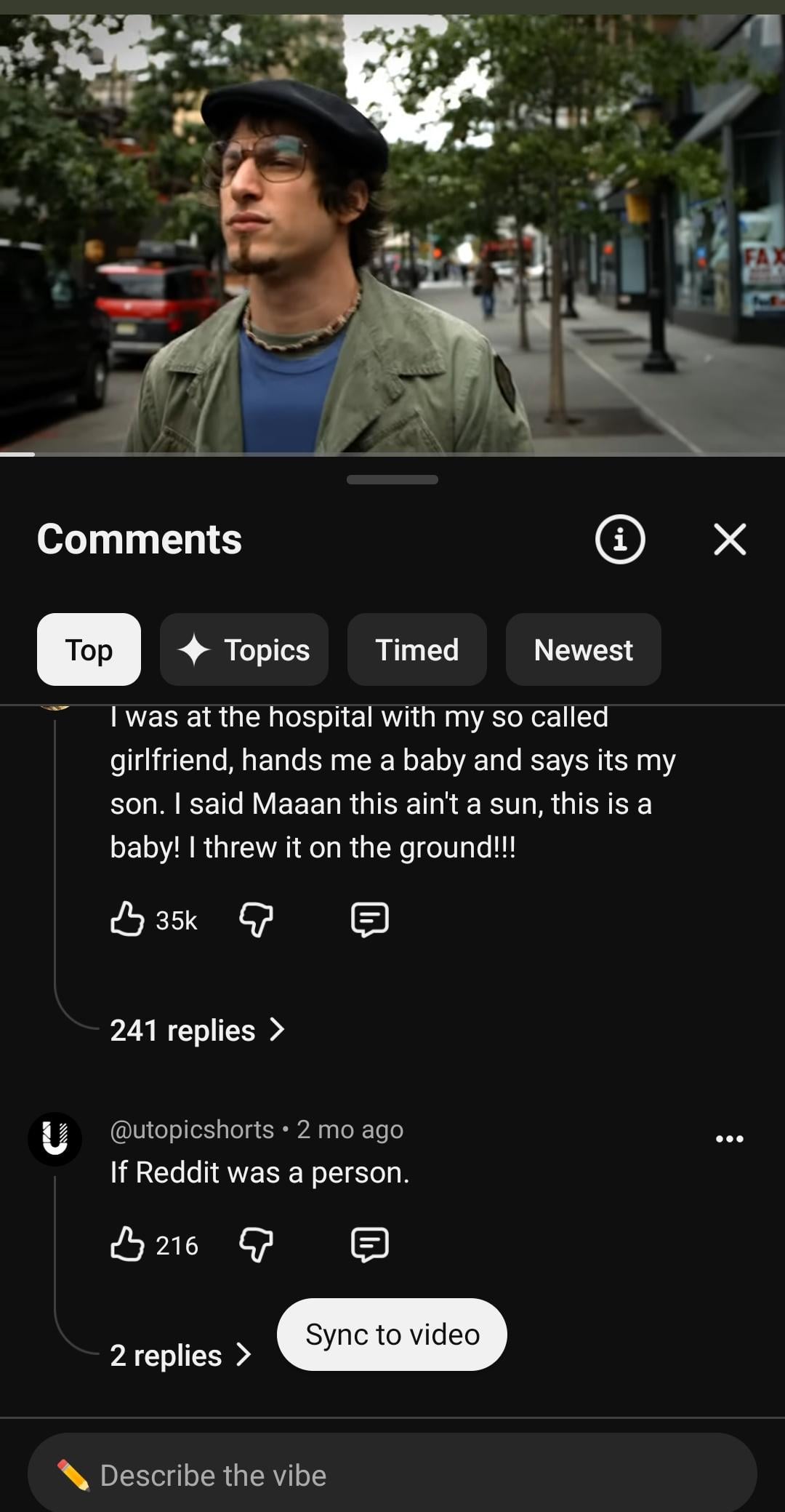Viewport: 785px width, 1512px height.
Task: Like the "If Reddit was a person" comment
Action: click(127, 1244)
